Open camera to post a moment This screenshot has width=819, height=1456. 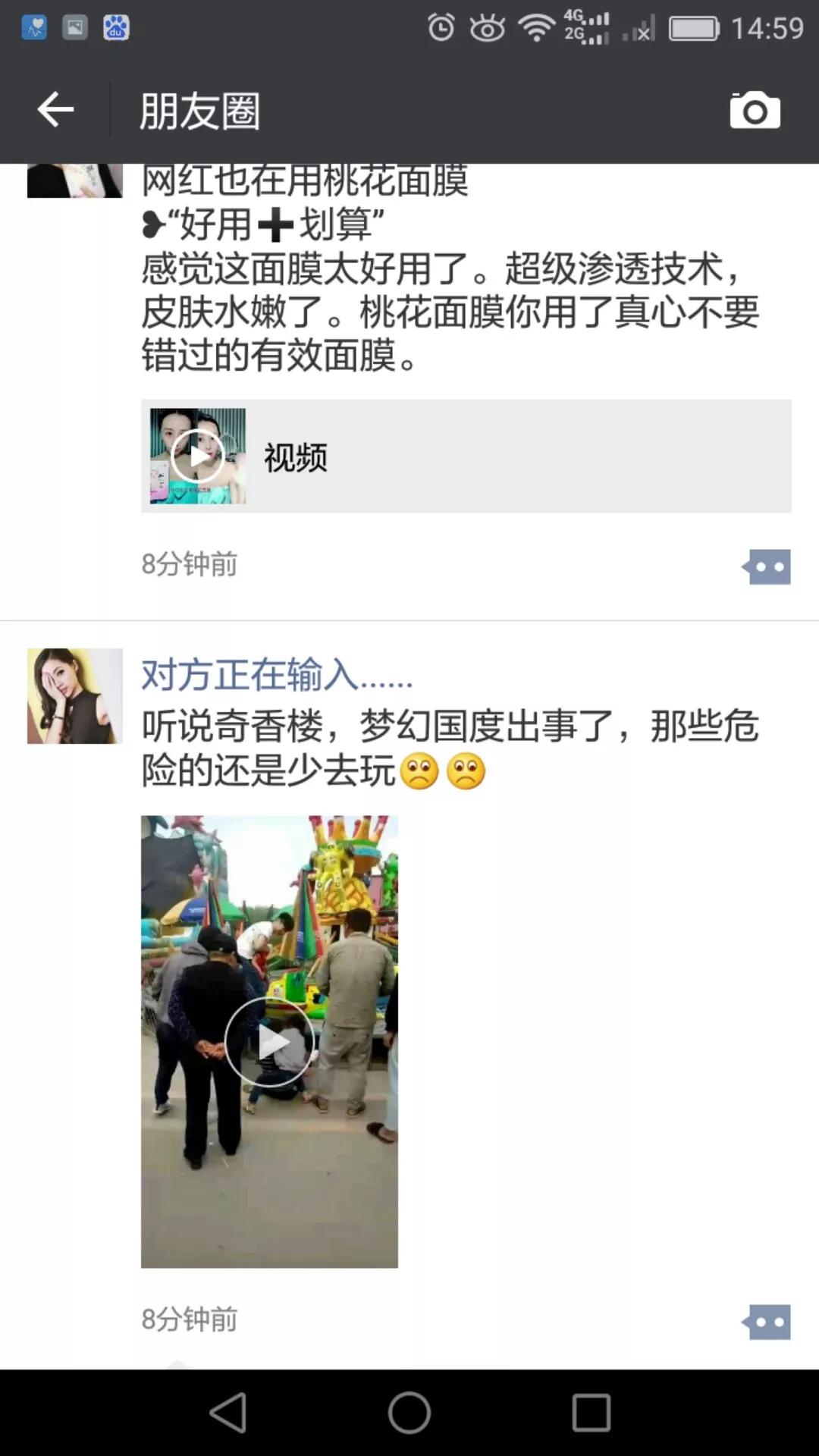pyautogui.click(x=755, y=111)
